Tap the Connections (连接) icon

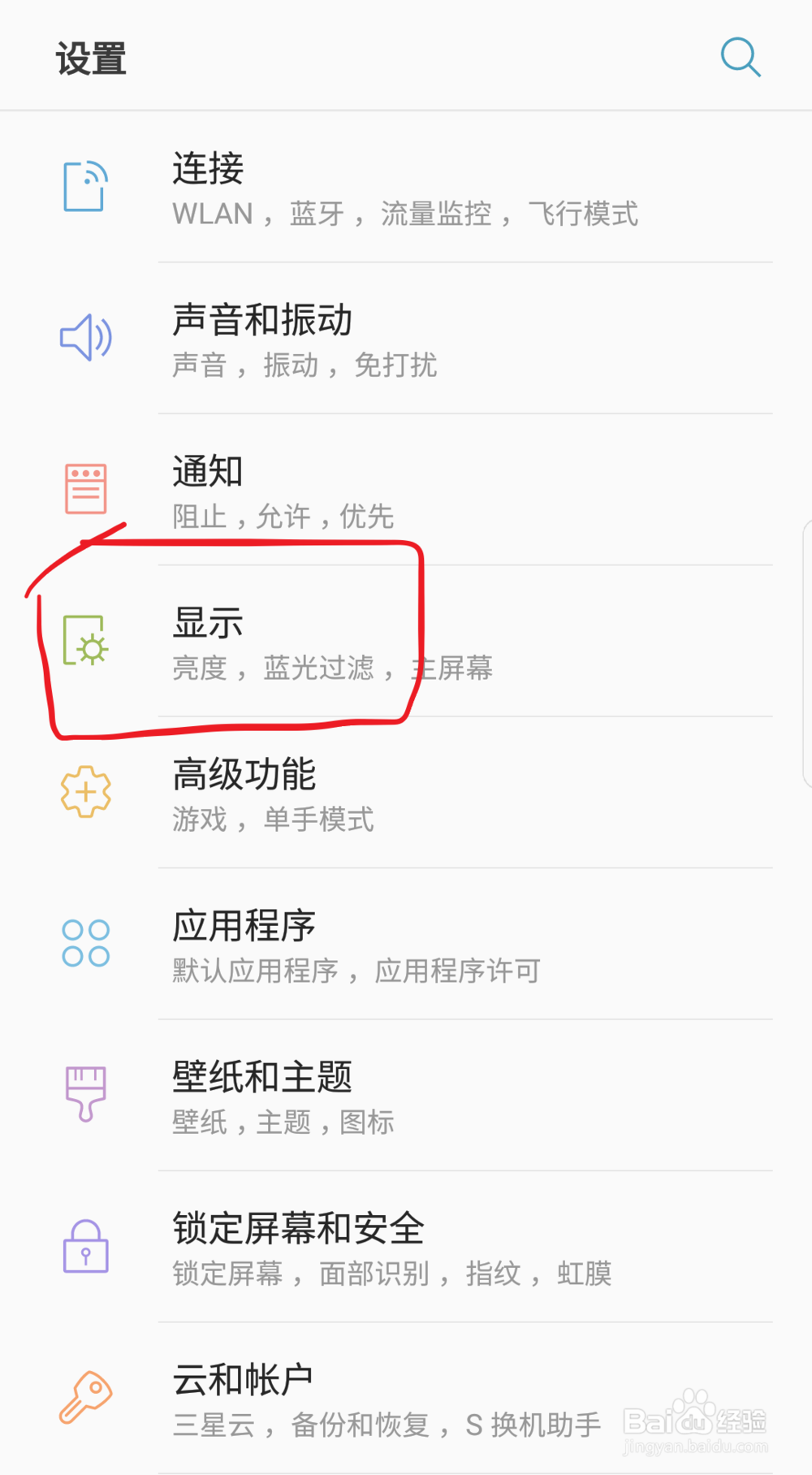click(85, 187)
